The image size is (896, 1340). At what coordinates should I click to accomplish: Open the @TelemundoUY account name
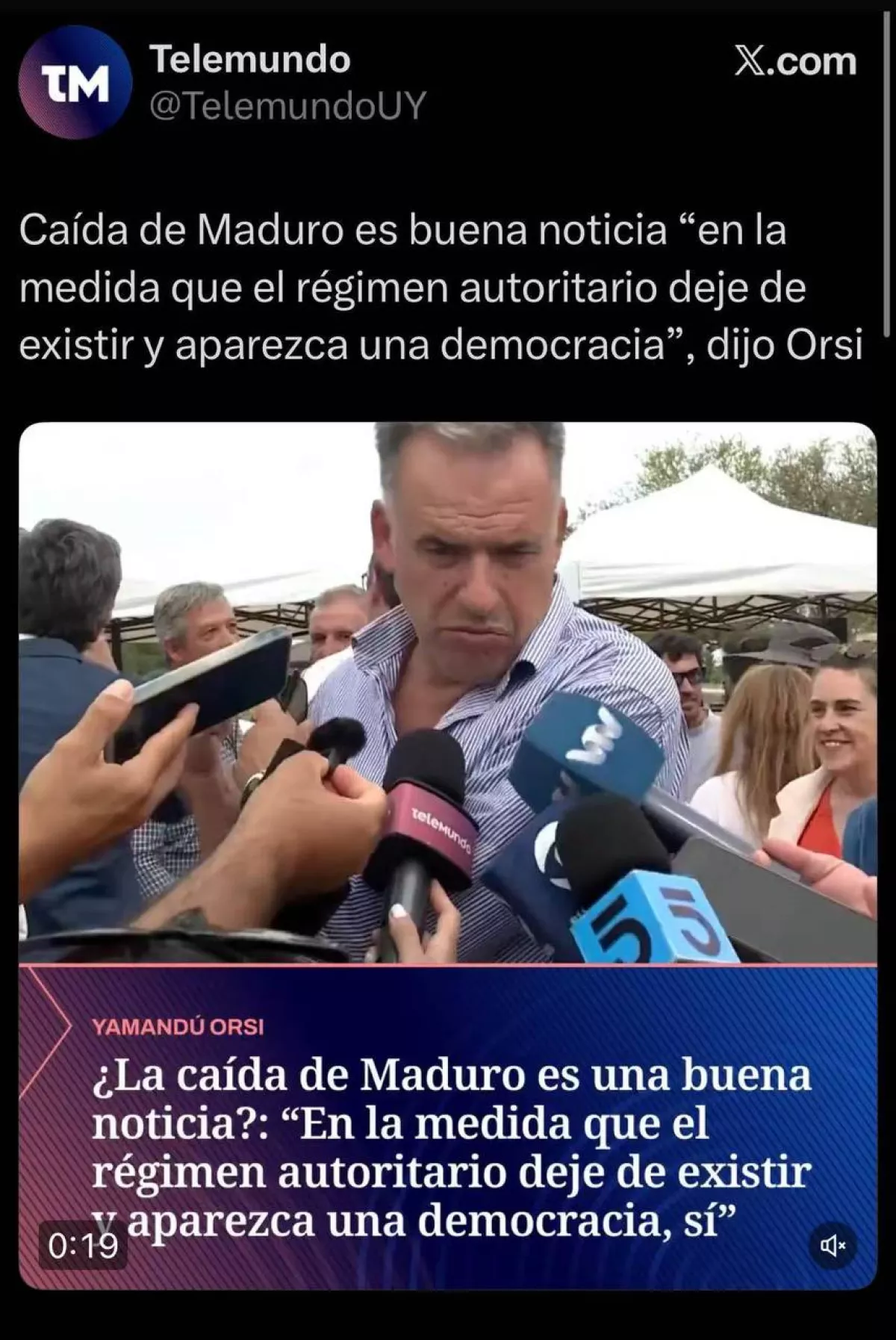287,105
